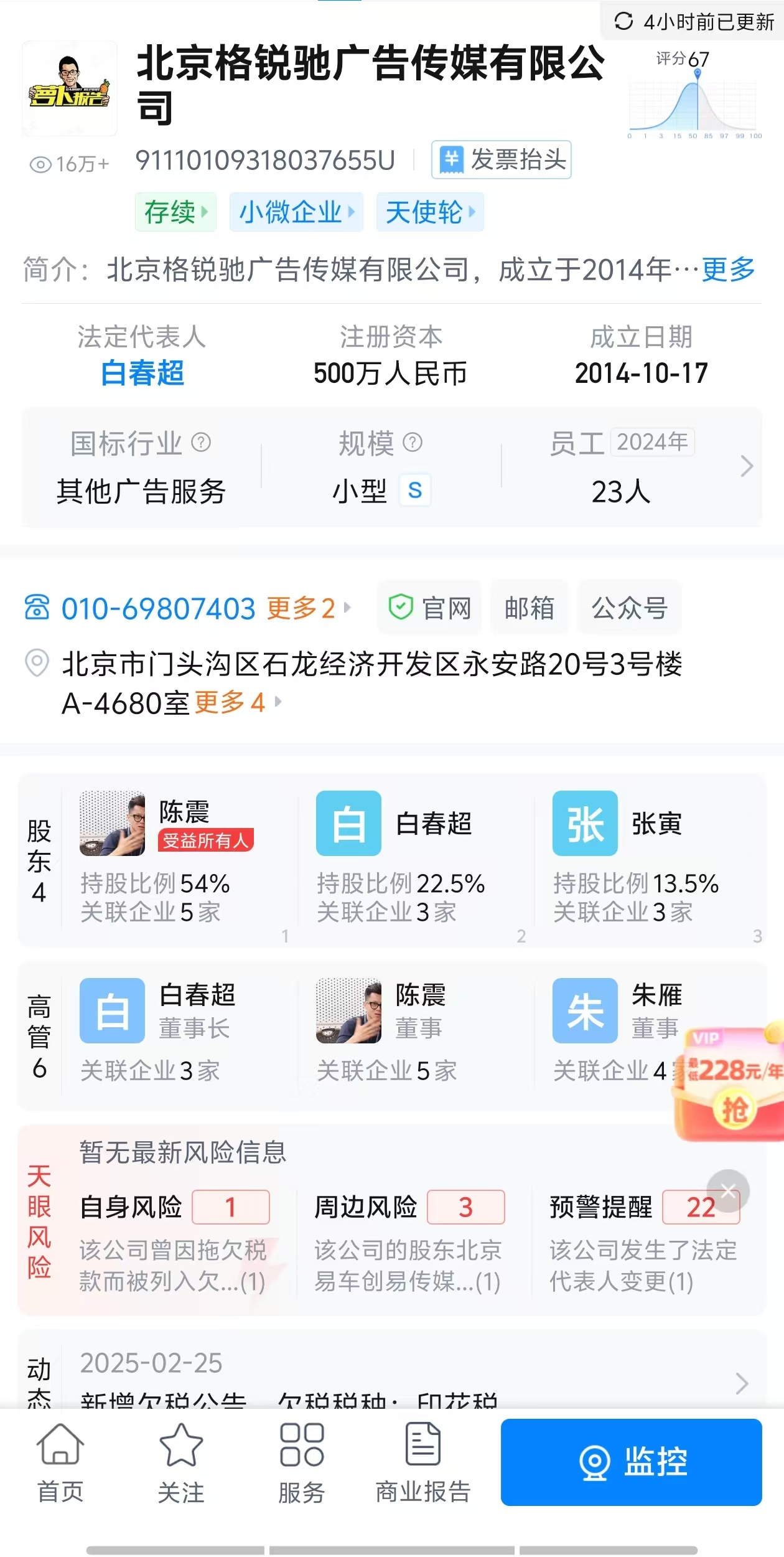Screen dimensions: 784x1557
Task: Open the 官网 official website
Action: tap(429, 608)
